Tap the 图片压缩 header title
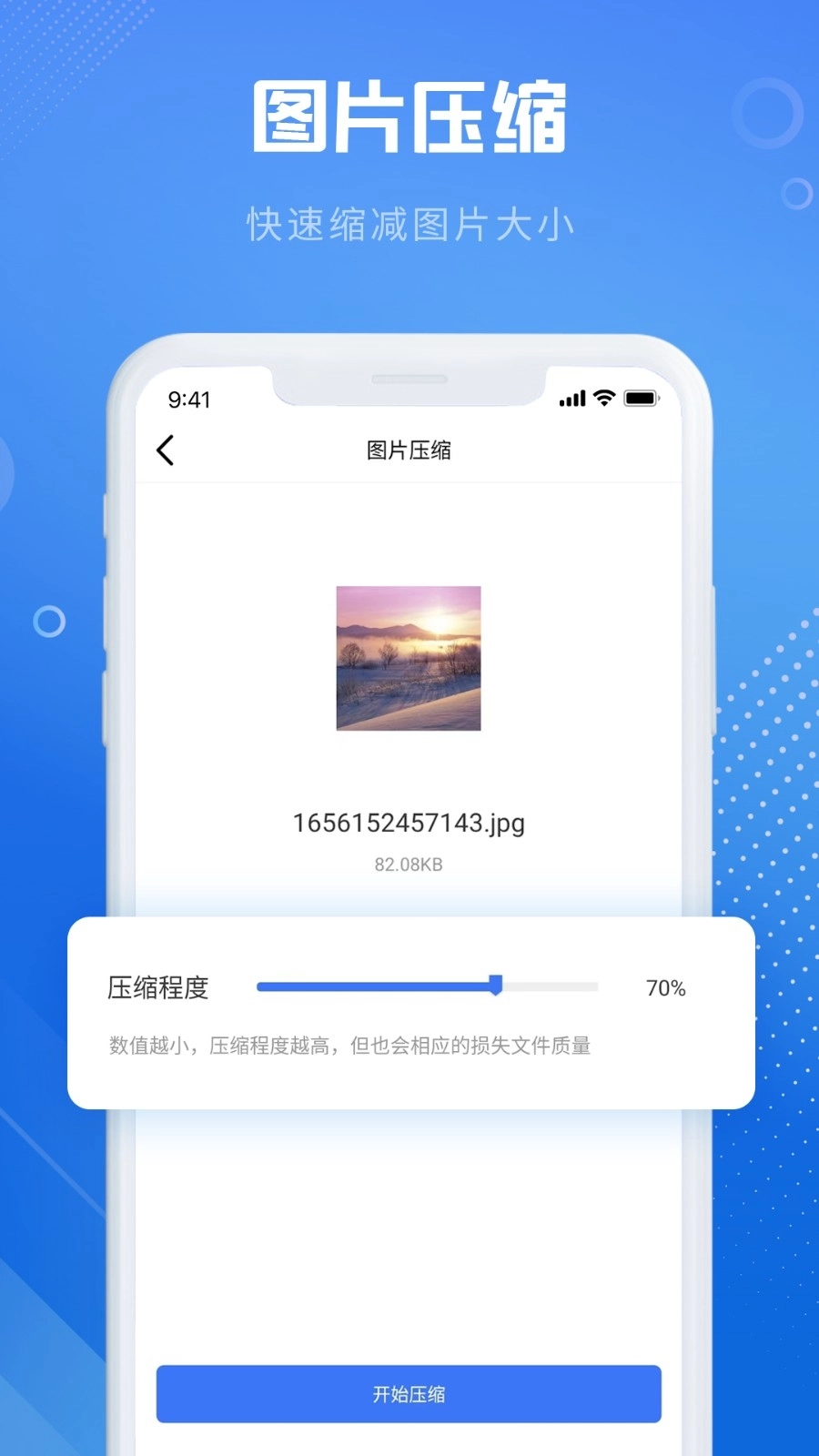 [x=409, y=116]
